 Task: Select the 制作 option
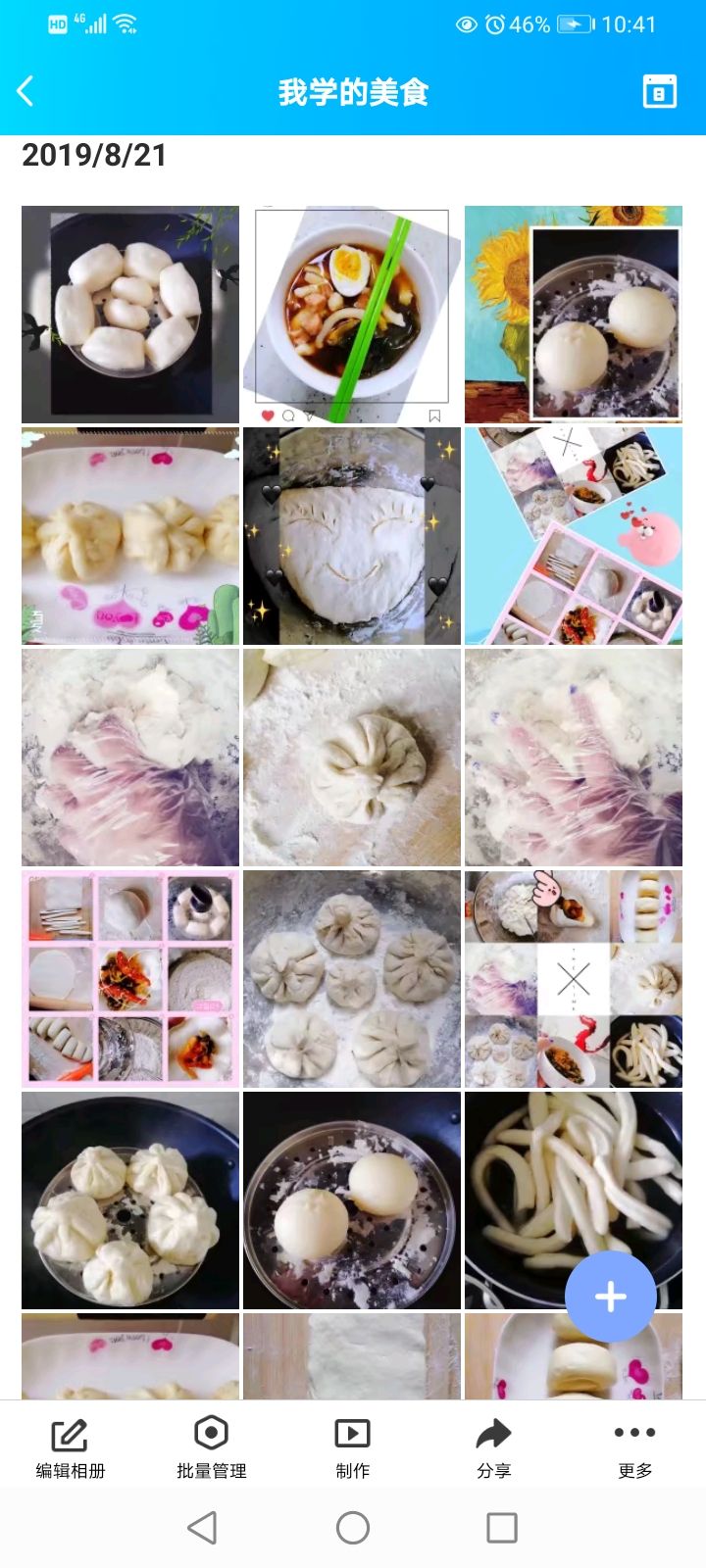[x=353, y=1447]
